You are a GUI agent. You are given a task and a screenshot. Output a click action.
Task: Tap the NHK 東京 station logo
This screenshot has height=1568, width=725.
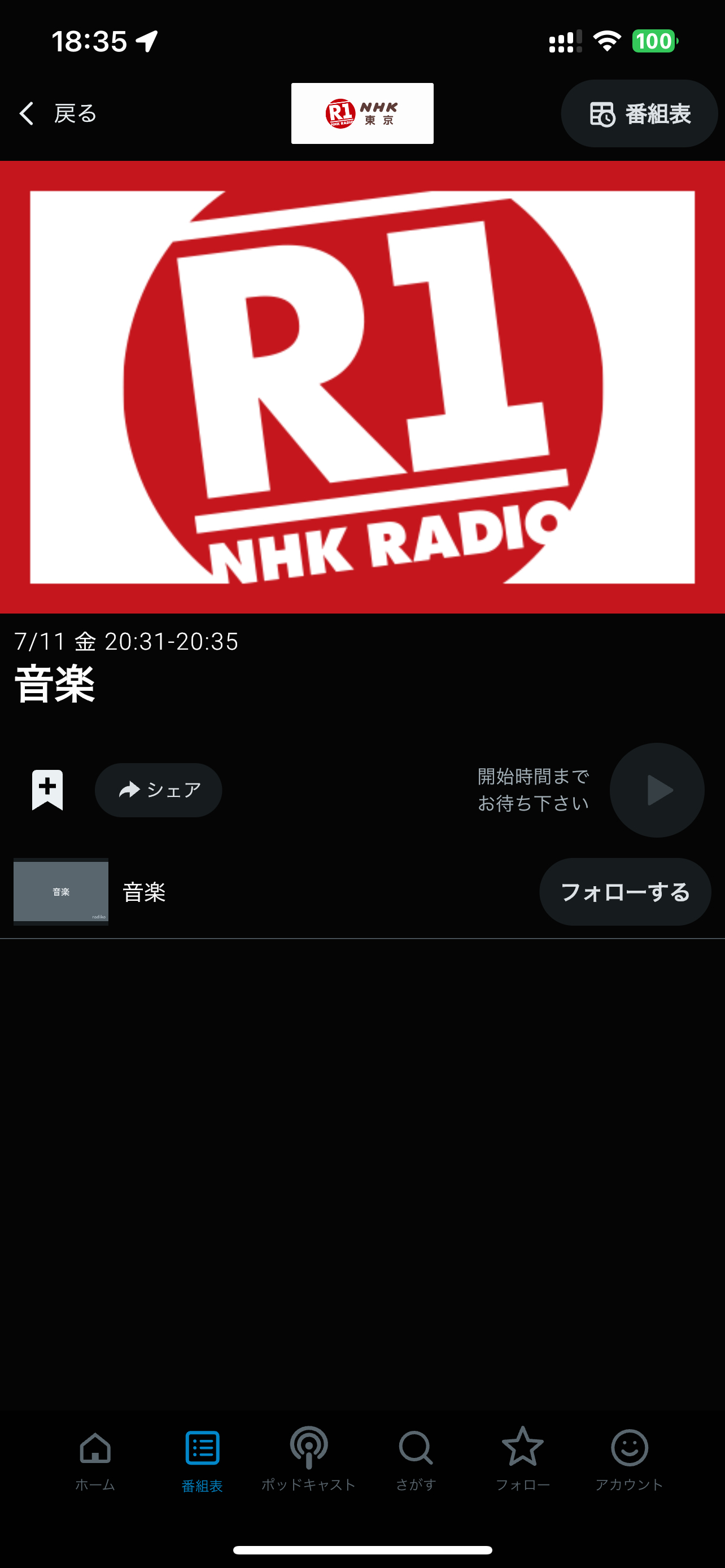[362, 113]
